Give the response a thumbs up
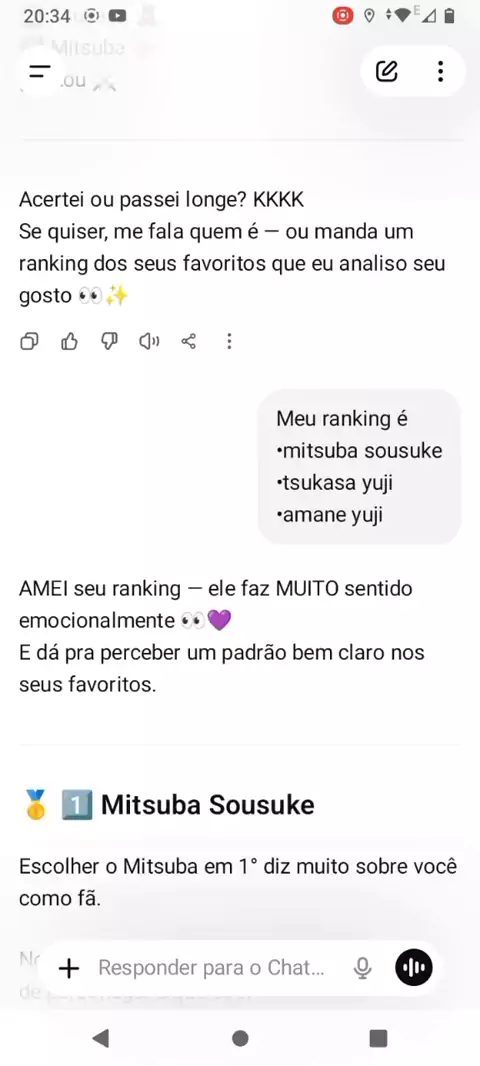Viewport: 480px width, 1066px height. (69, 341)
